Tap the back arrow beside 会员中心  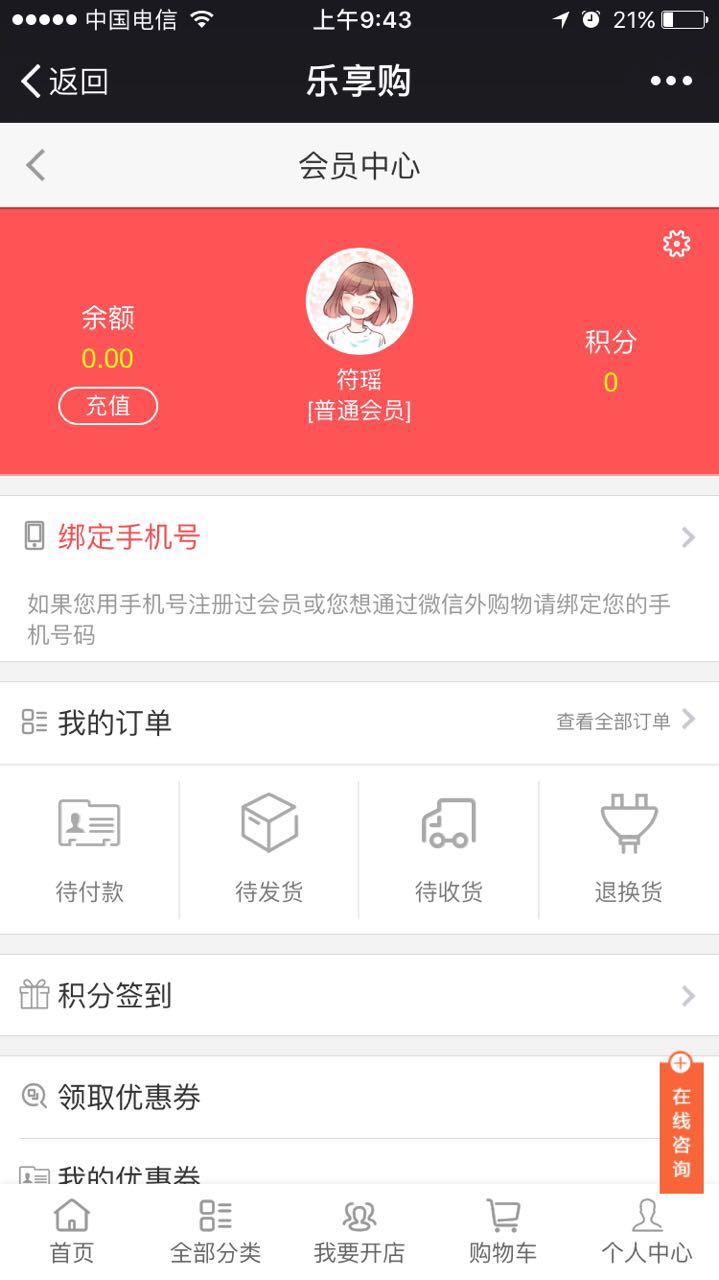point(36,165)
